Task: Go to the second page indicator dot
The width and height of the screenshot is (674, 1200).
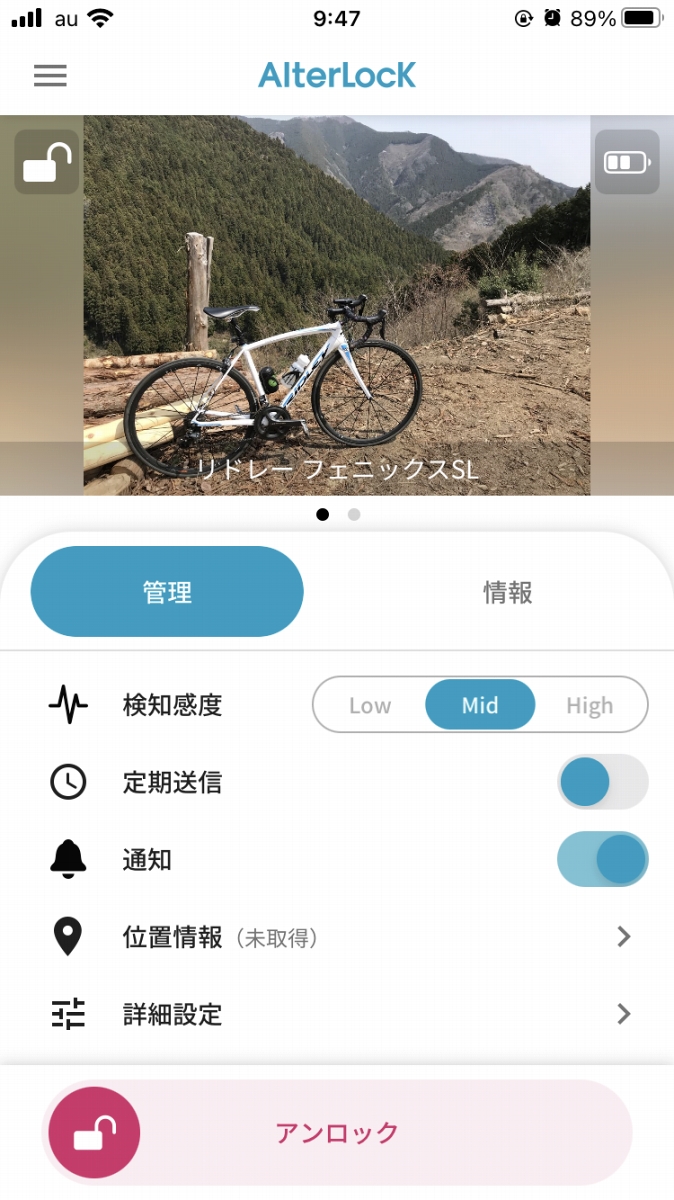Action: (x=354, y=515)
